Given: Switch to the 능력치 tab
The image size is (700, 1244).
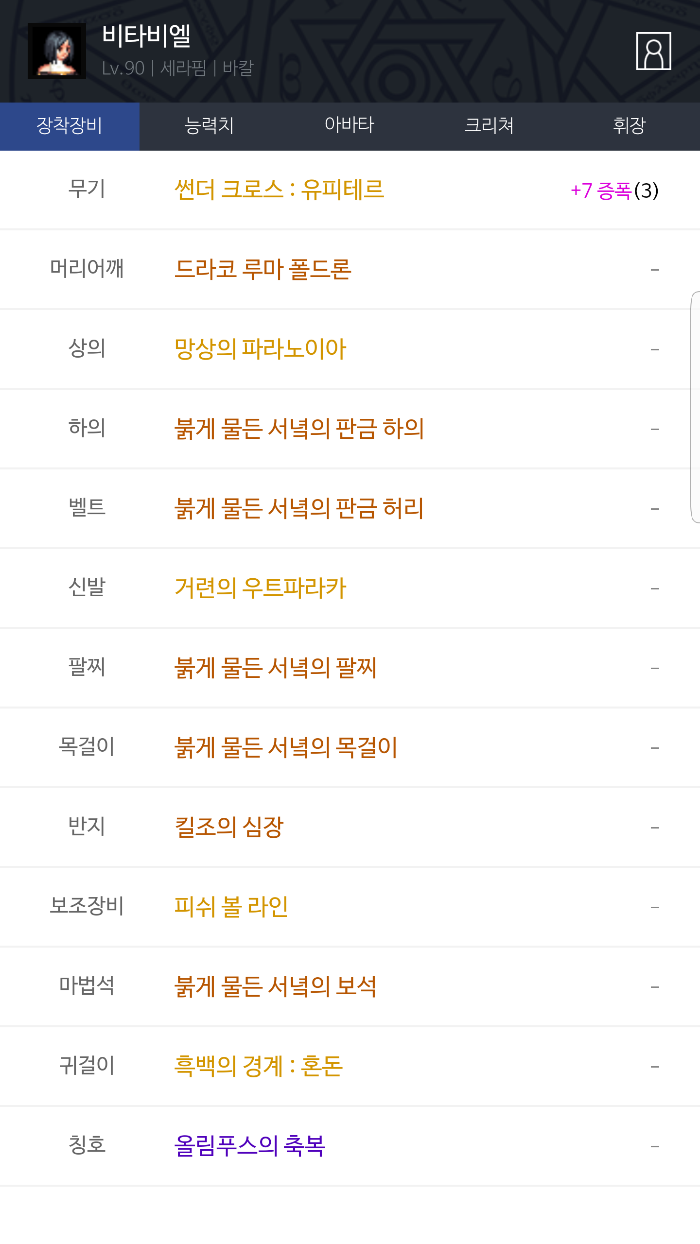Looking at the screenshot, I should pyautogui.click(x=209, y=126).
